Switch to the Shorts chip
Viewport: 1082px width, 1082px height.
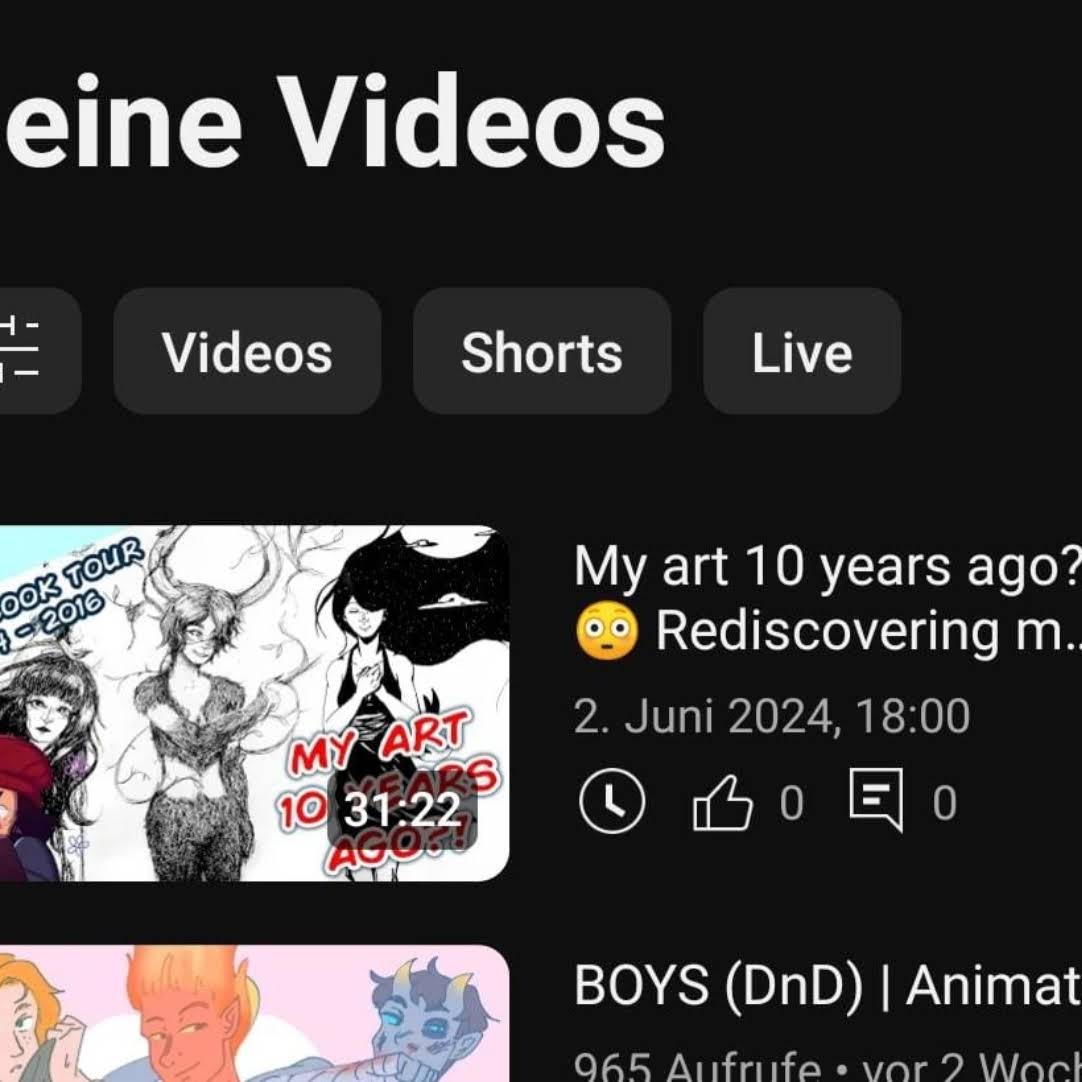click(541, 352)
